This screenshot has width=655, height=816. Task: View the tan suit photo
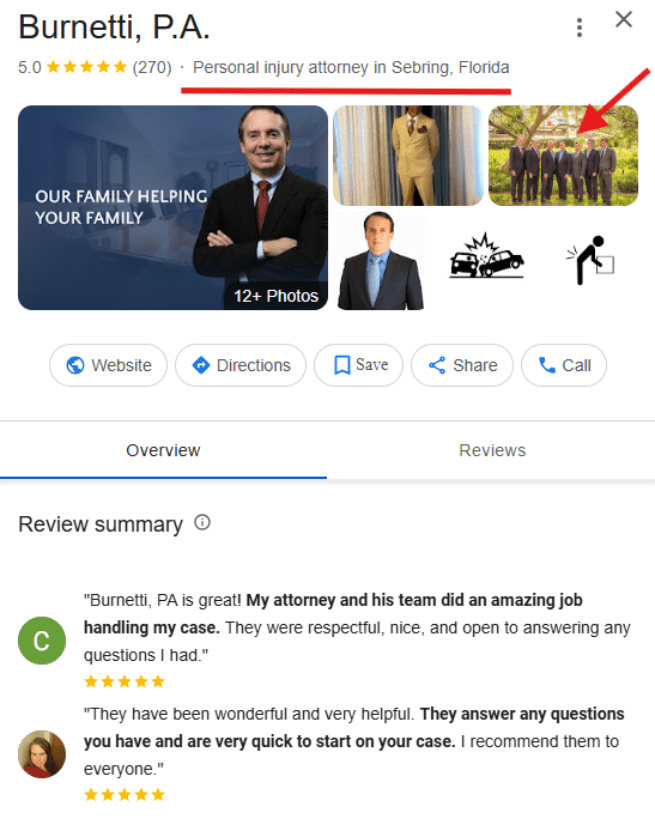(407, 155)
